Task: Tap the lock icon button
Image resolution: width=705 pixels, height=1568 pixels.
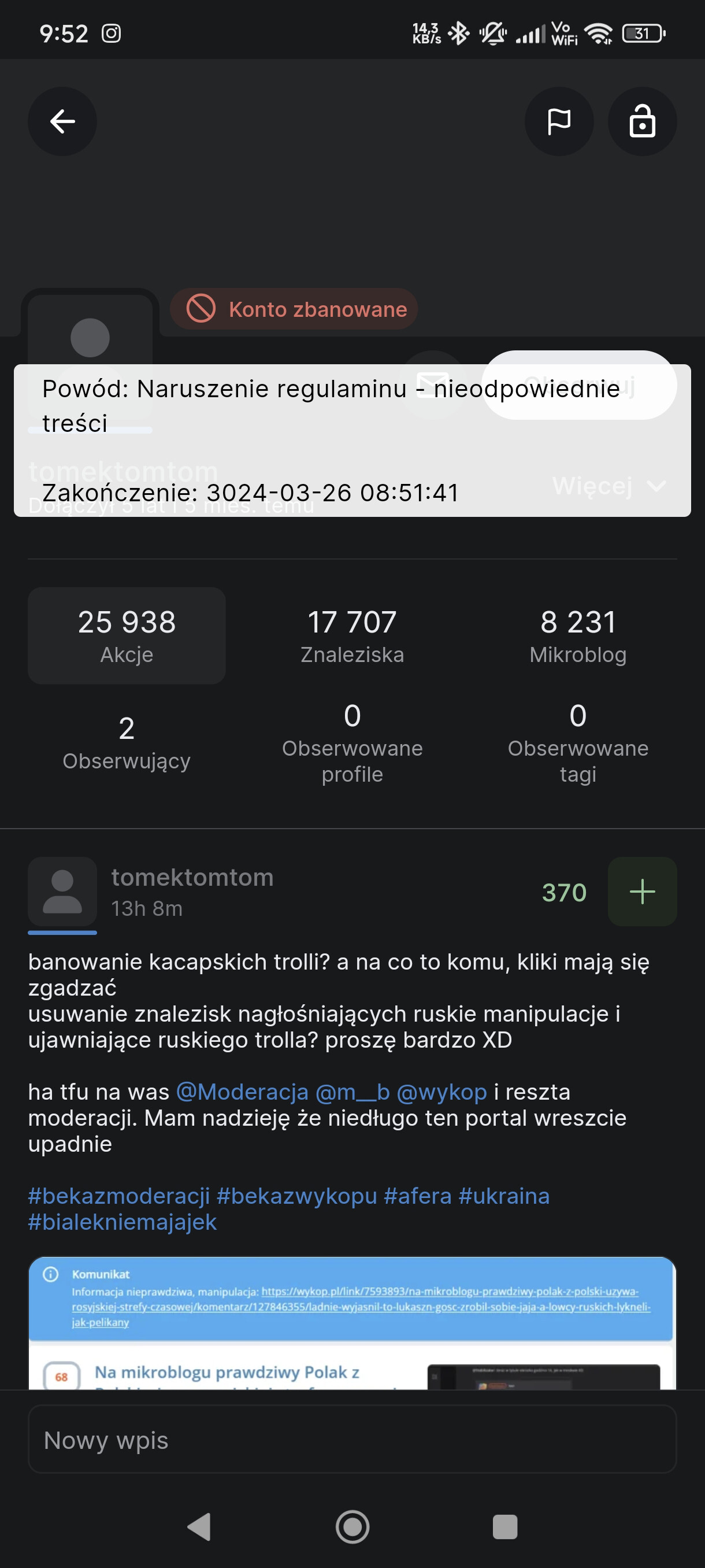Action: 642,122
